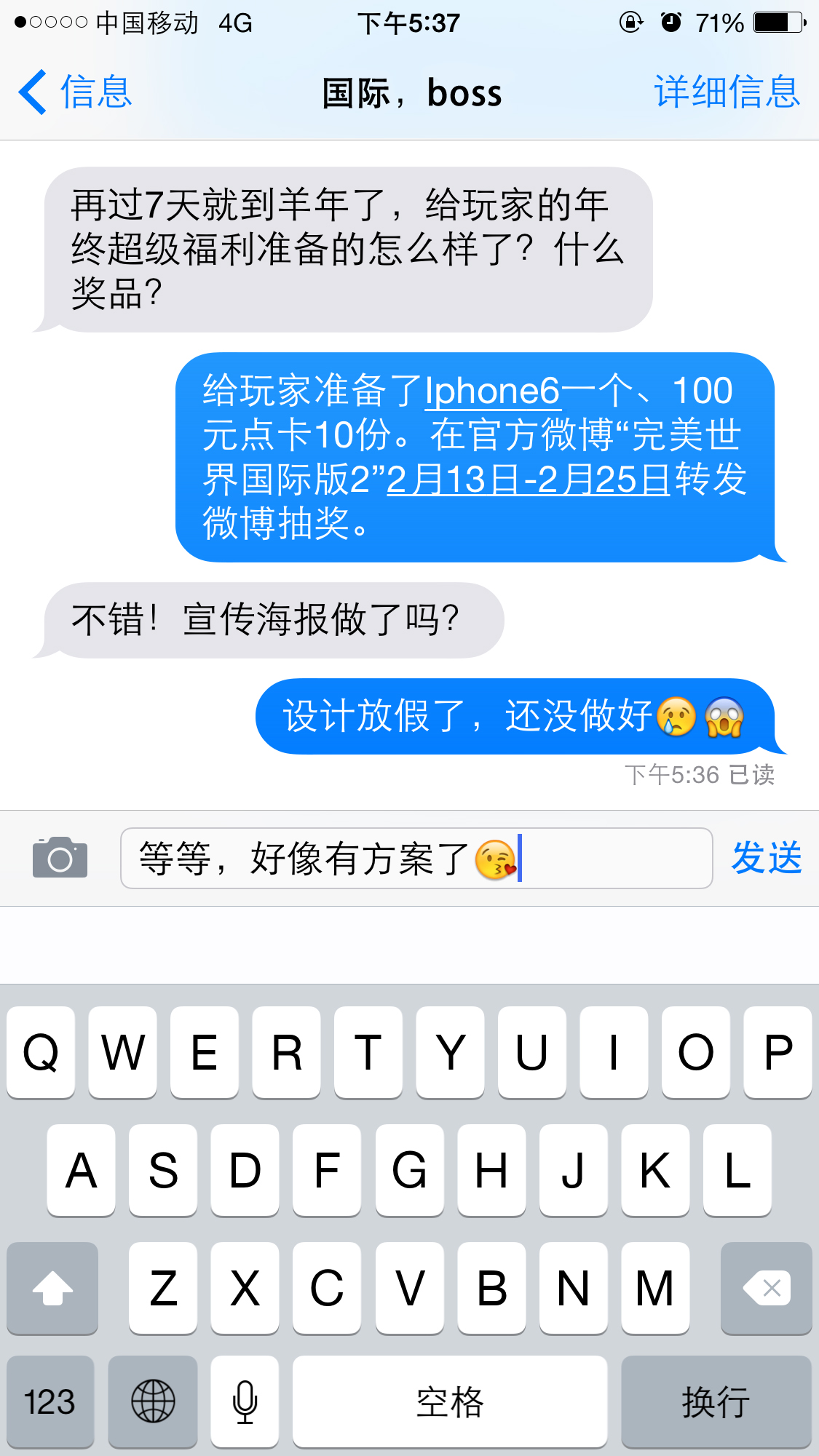Tap the 空格 space key

(x=449, y=1401)
